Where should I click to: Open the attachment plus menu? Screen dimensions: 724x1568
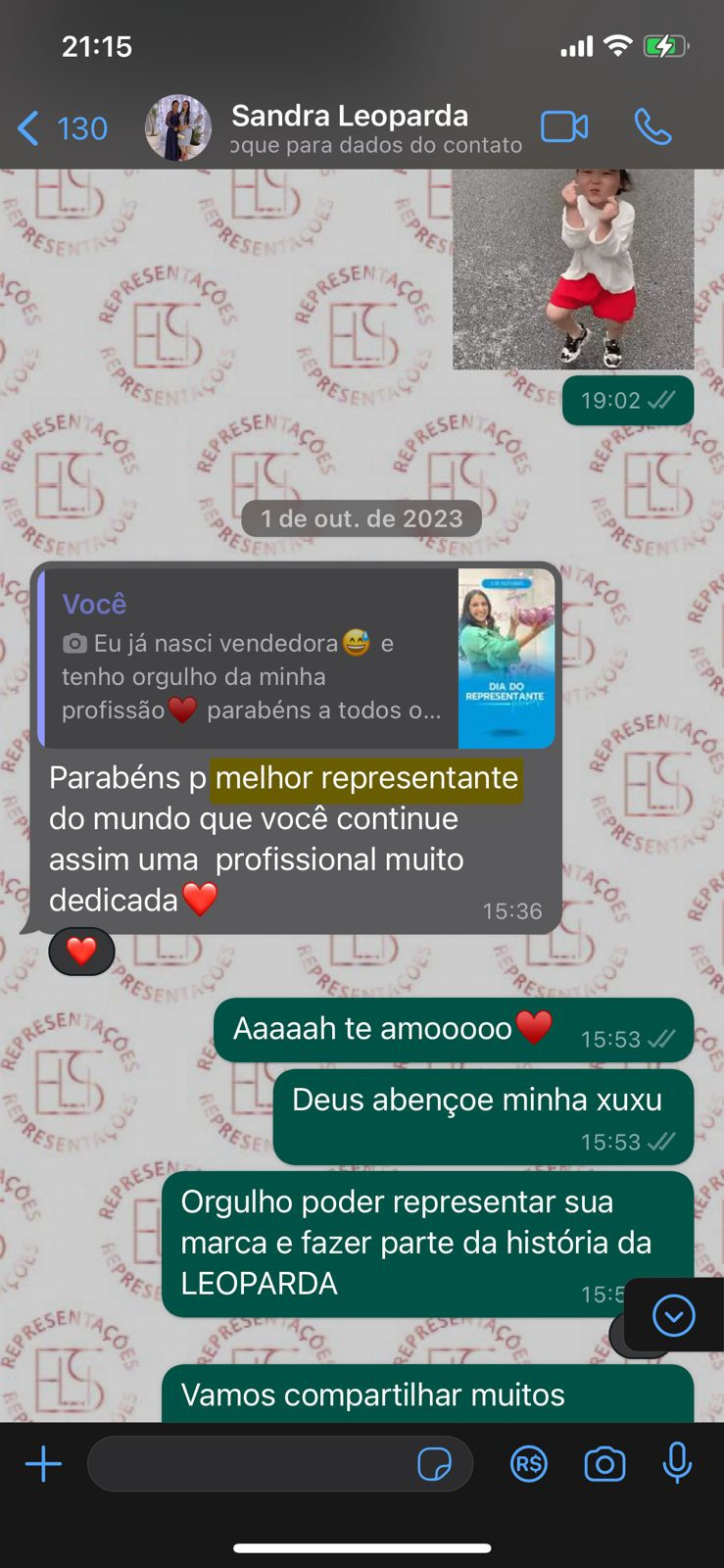[x=43, y=1464]
